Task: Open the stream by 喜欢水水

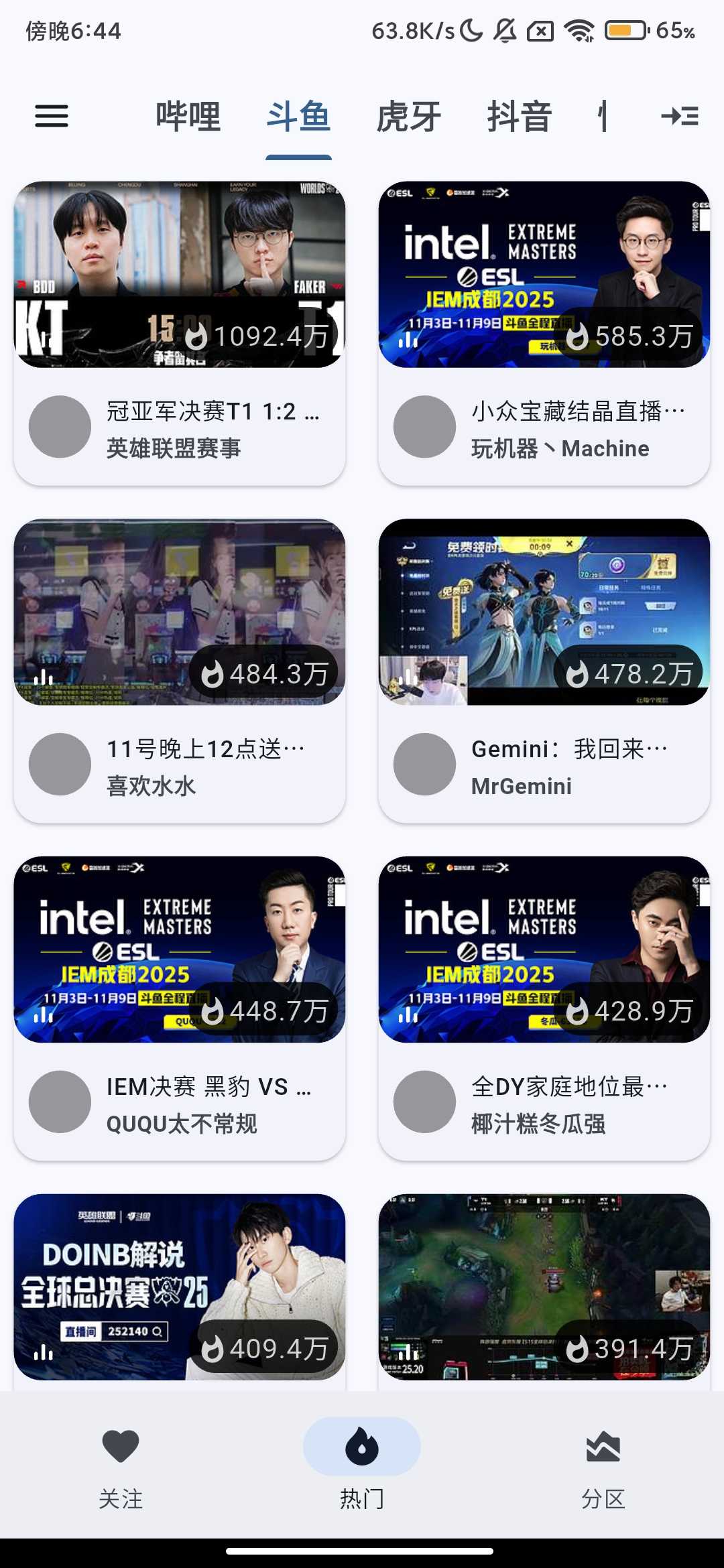Action: pos(180,671)
